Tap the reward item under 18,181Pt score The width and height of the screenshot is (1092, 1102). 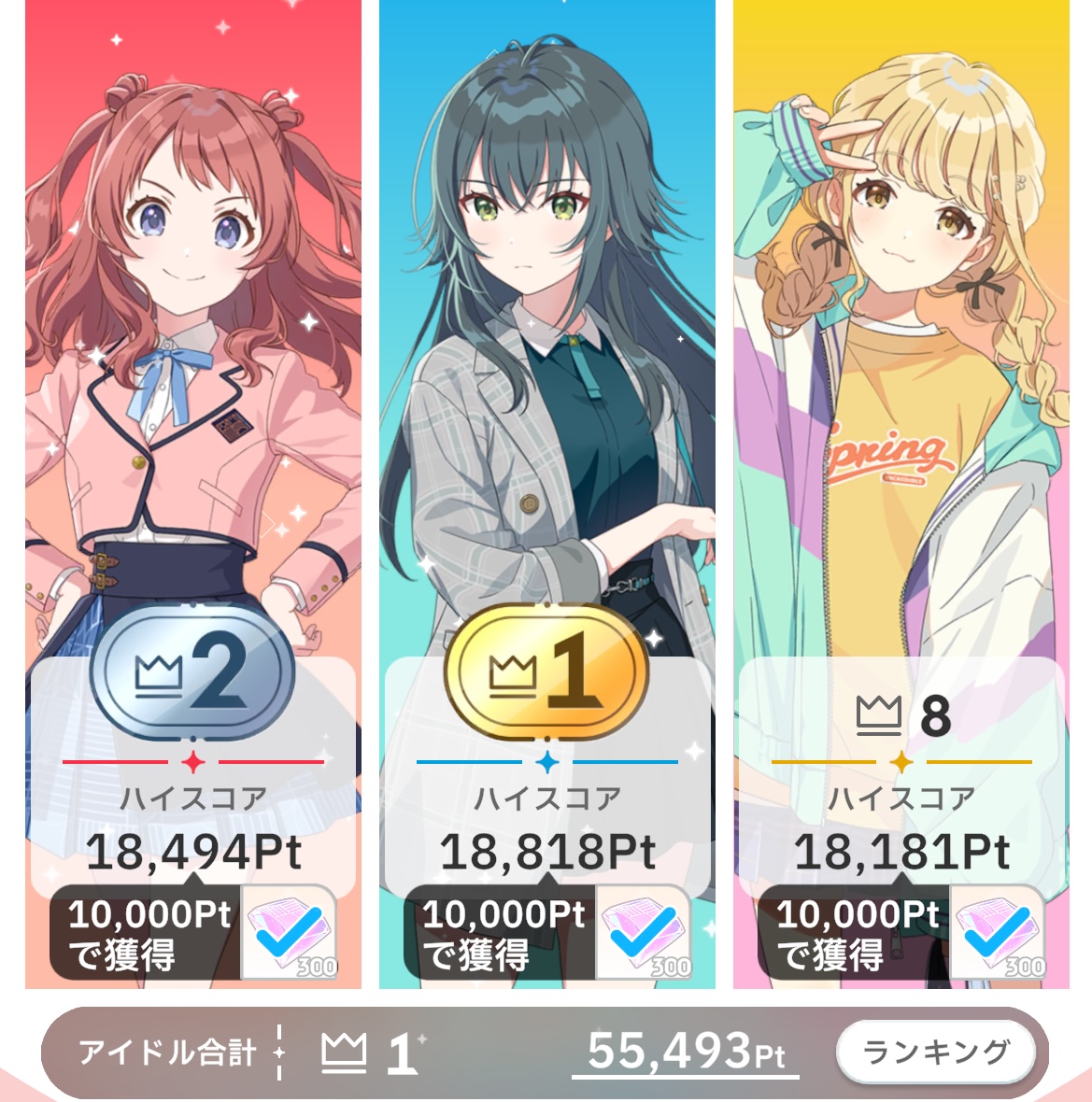pyautogui.click(x=997, y=932)
